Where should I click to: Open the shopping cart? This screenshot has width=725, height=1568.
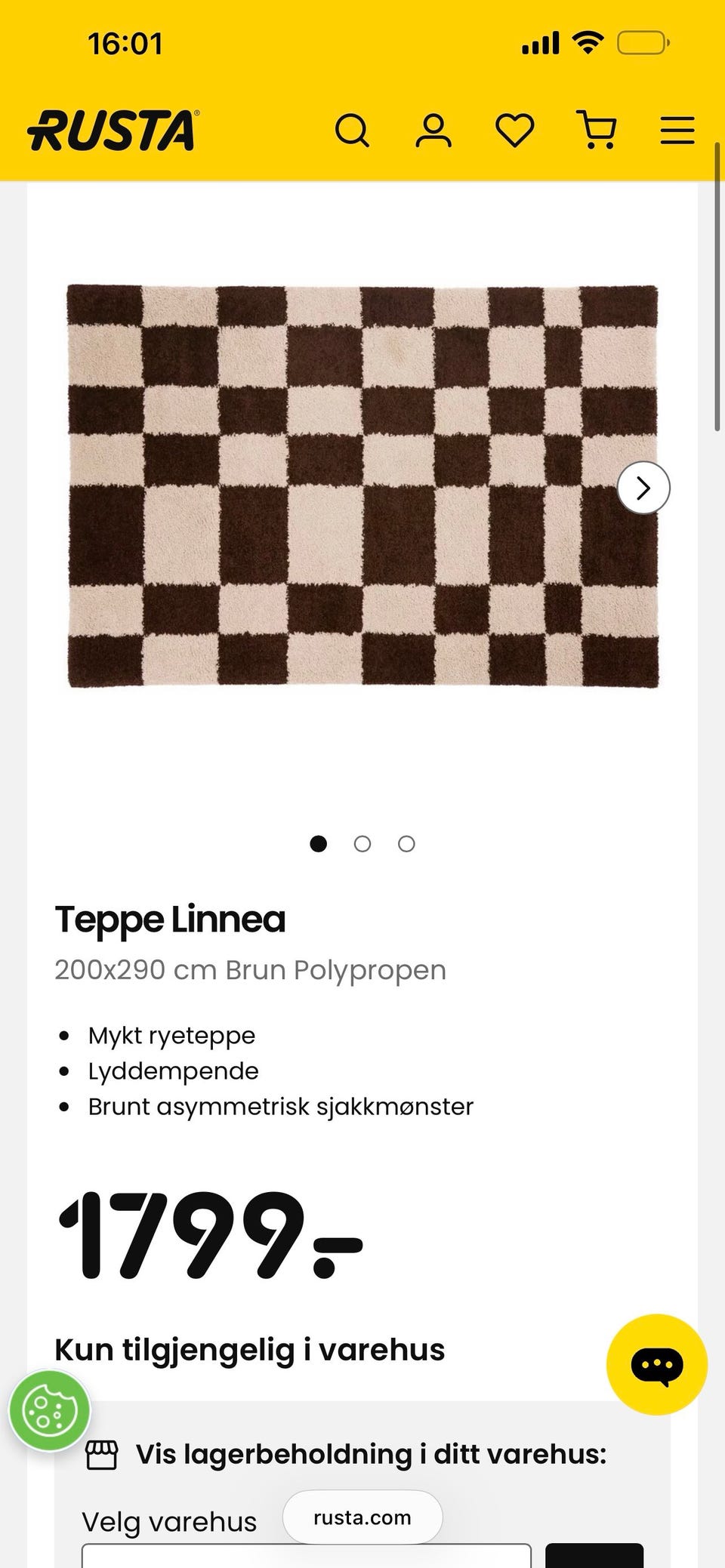point(597,130)
